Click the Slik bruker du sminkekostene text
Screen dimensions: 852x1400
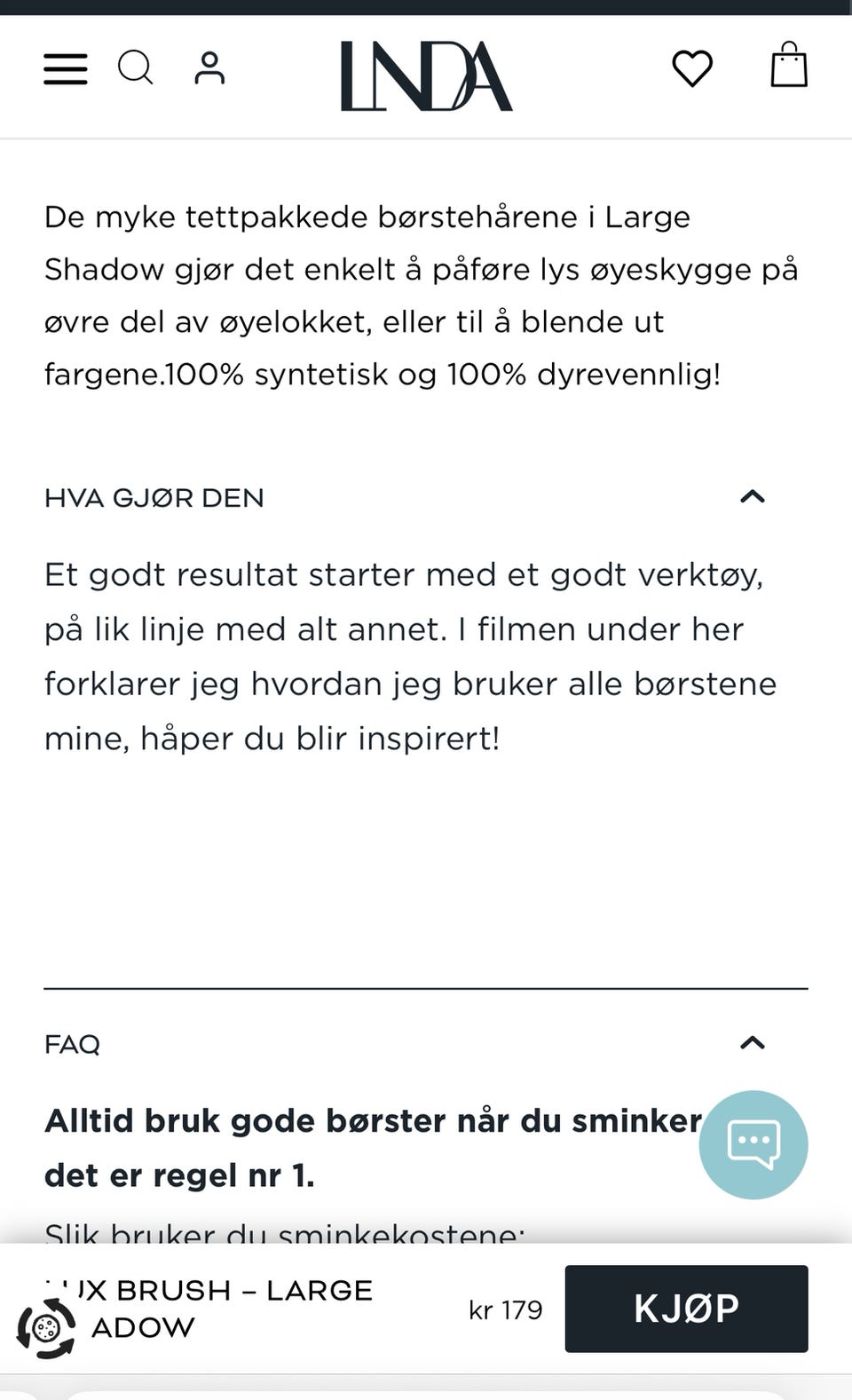click(x=284, y=1232)
